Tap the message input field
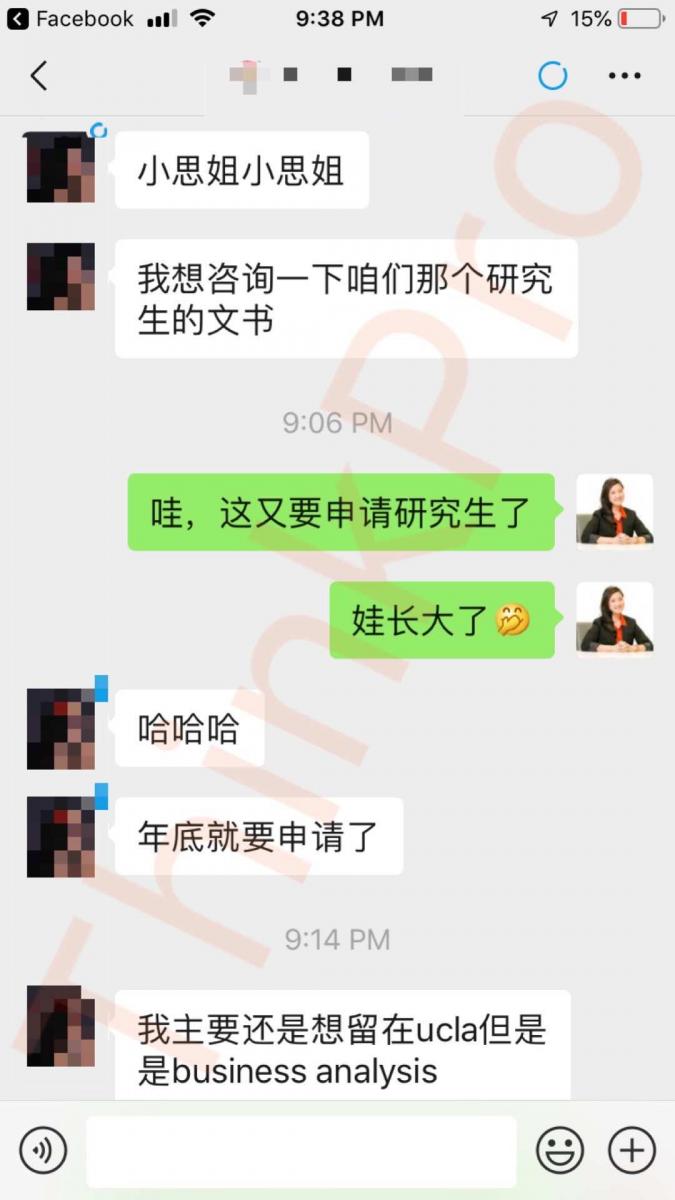 301,1151
